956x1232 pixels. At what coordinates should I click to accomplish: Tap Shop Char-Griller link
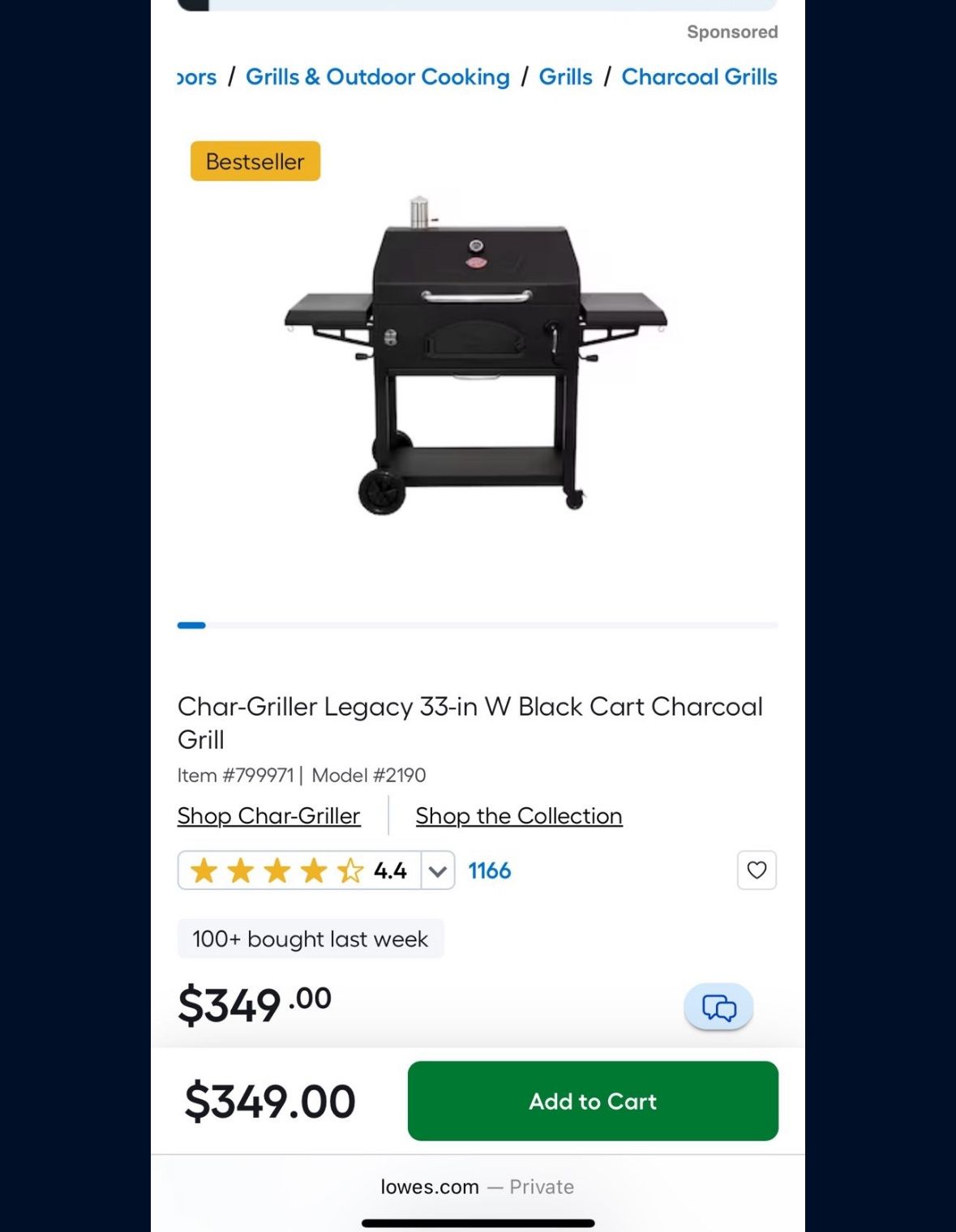point(269,815)
